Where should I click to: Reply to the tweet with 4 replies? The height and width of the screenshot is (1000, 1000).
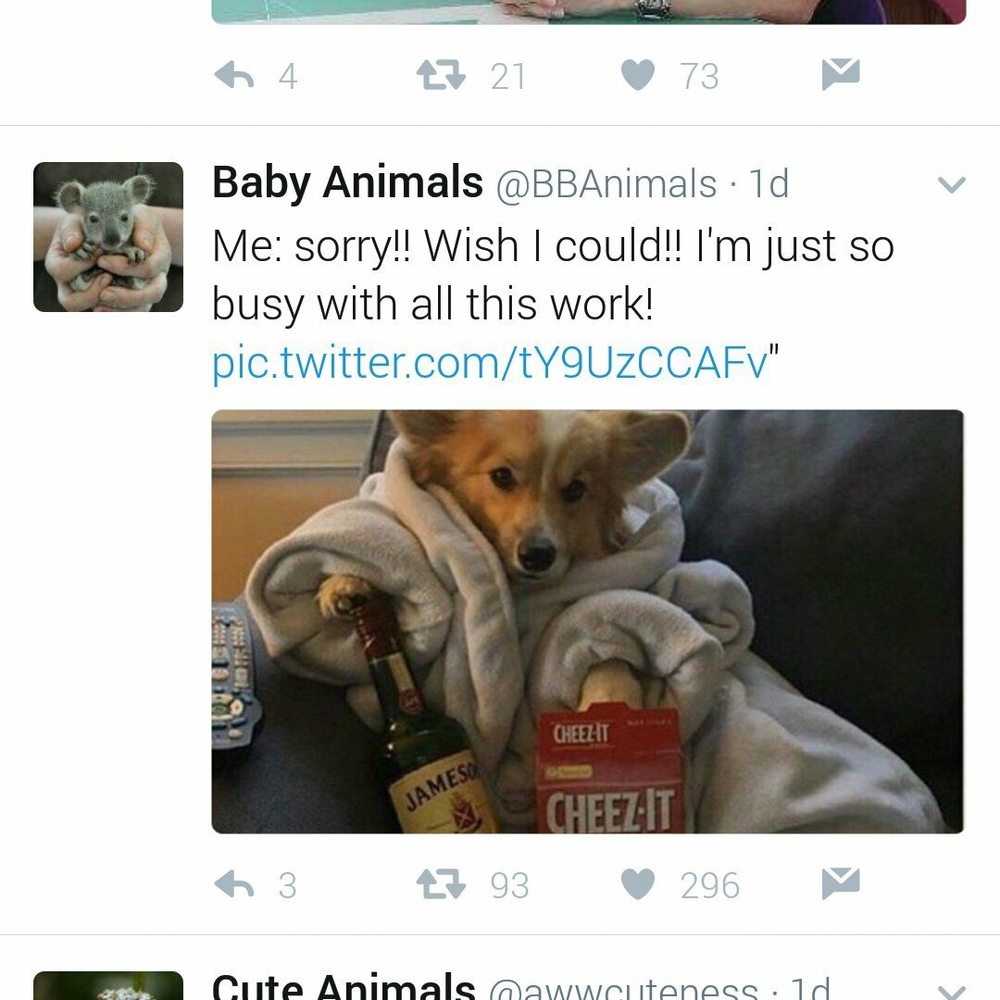236,76
